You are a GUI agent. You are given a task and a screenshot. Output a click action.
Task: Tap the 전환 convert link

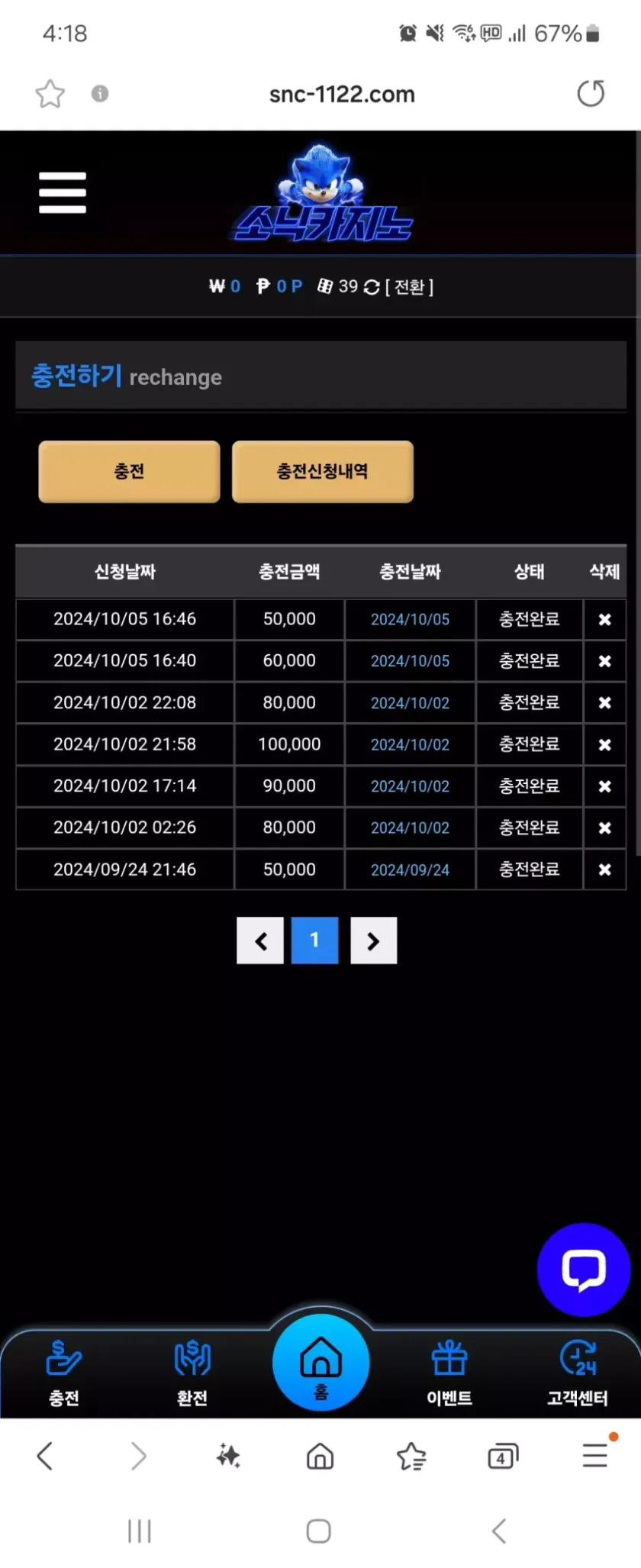(x=409, y=287)
